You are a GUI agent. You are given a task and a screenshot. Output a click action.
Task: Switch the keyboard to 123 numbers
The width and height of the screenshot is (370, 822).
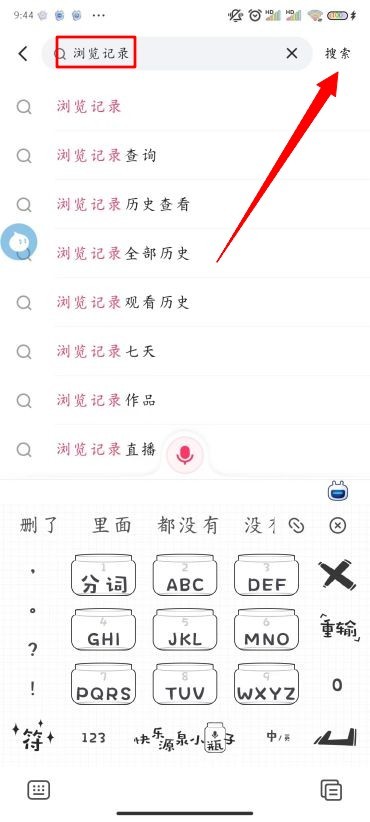point(93,738)
